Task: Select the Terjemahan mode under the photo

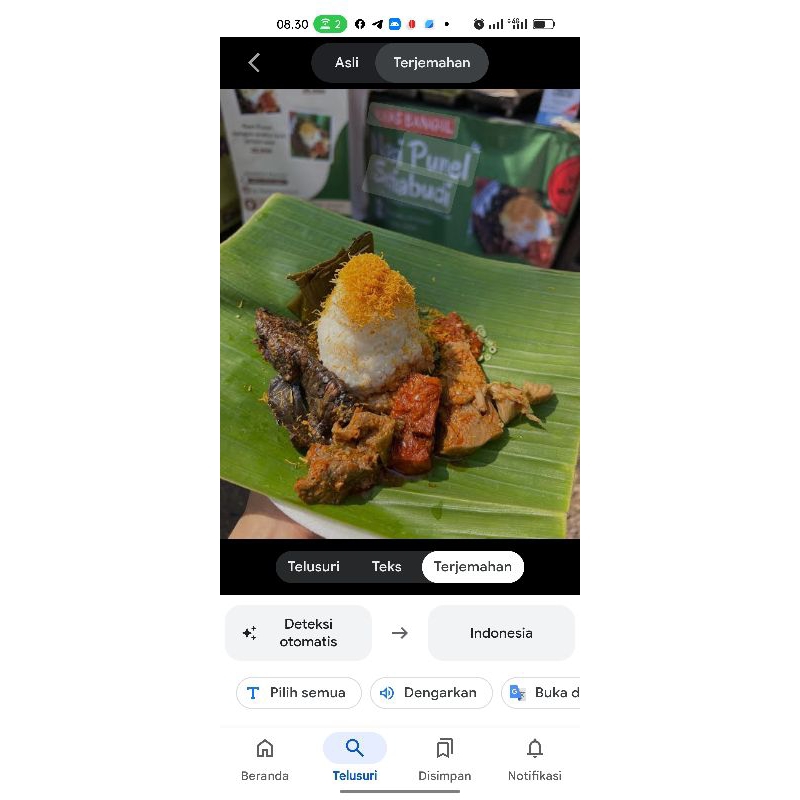Action: [472, 567]
